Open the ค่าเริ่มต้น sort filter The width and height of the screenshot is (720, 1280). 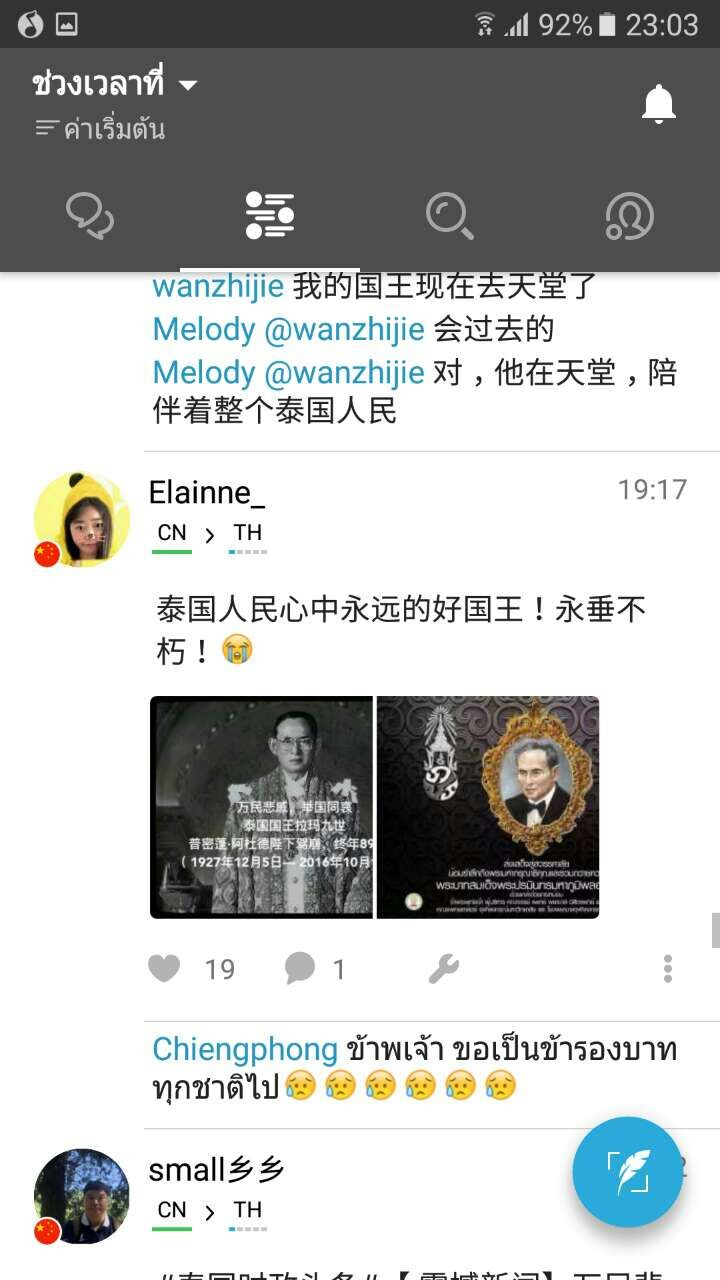(100, 129)
